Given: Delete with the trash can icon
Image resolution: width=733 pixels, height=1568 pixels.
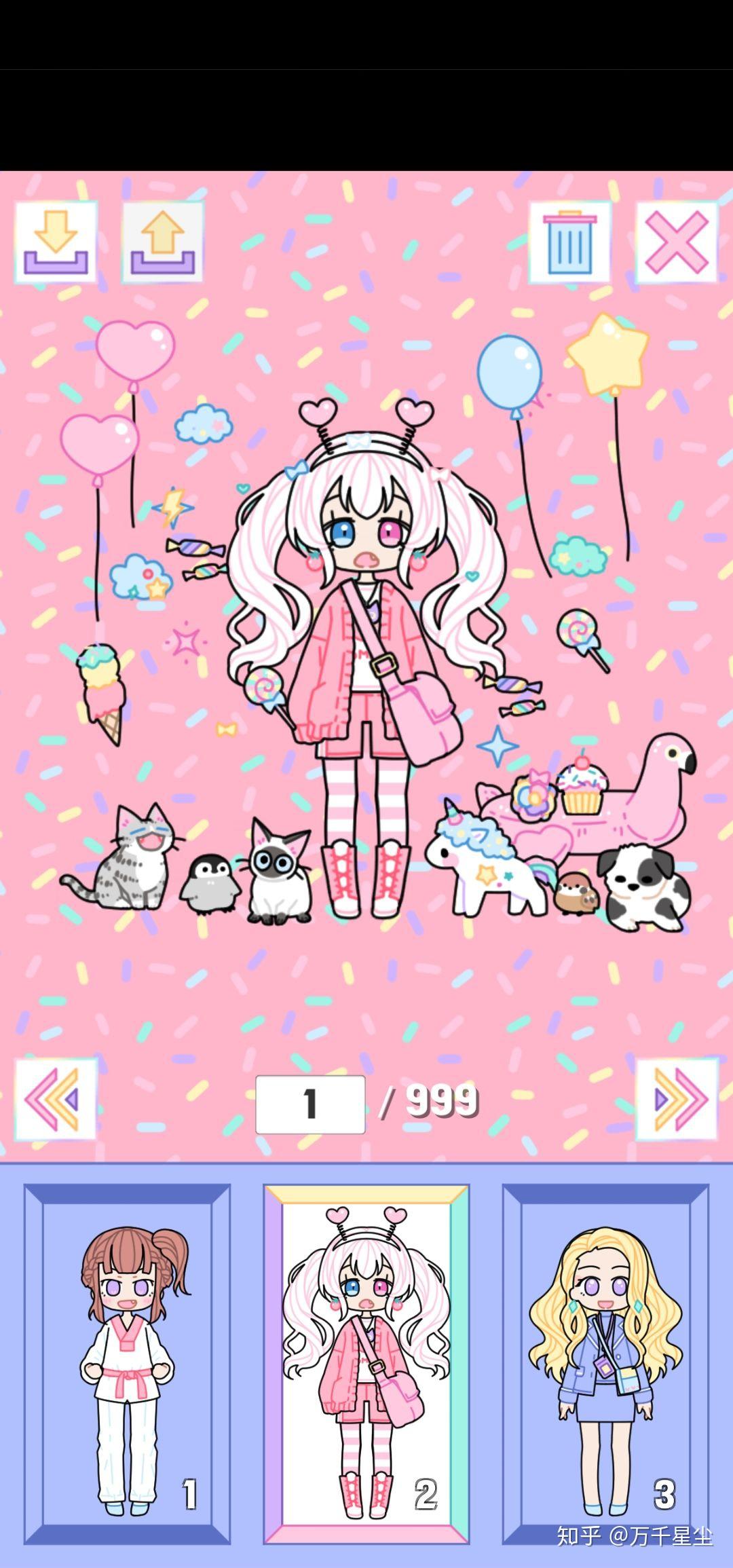Looking at the screenshot, I should (569, 242).
